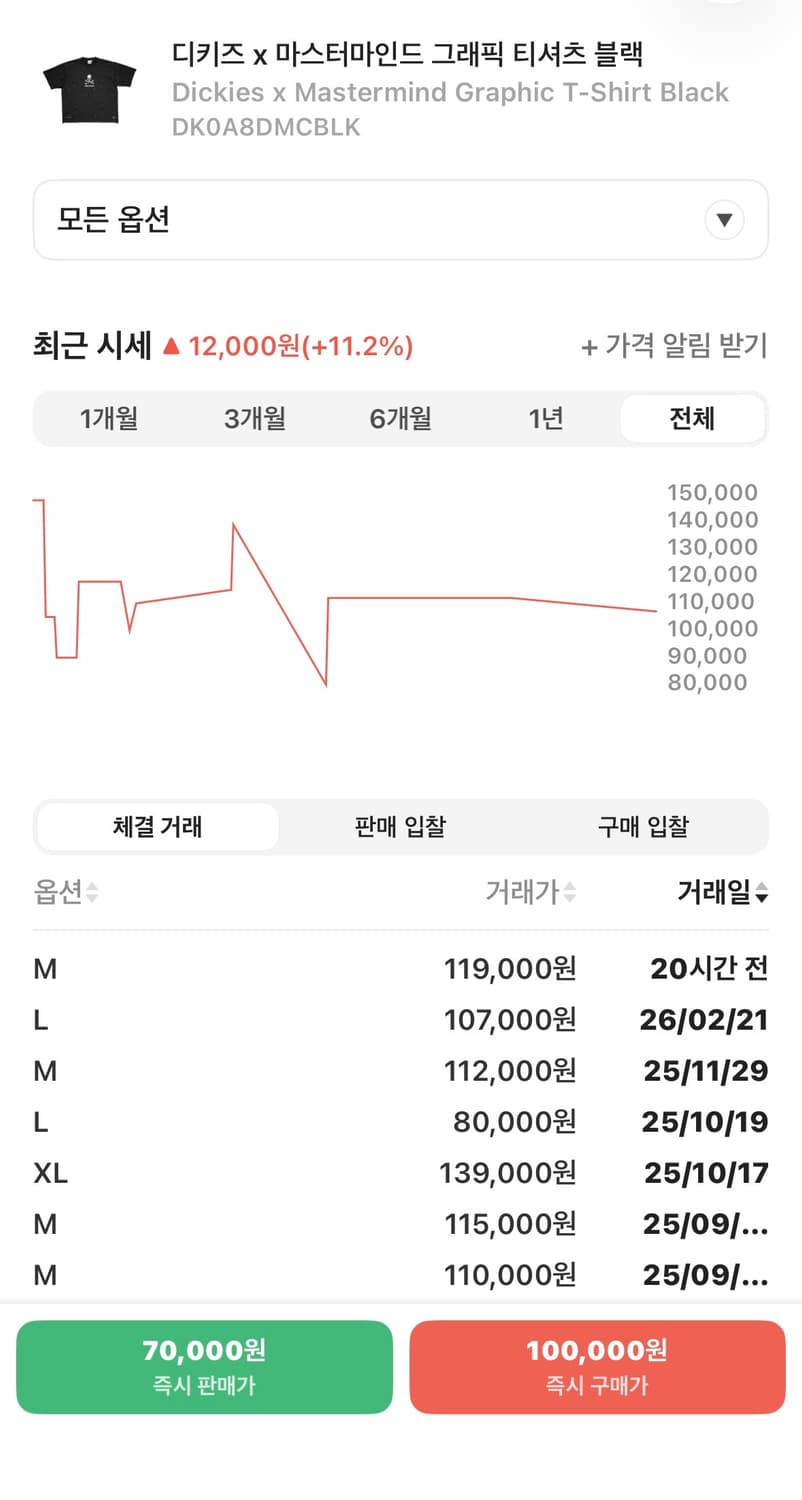The image size is (802, 1500).
Task: Open the 모든 옵션 options dropdown
Action: 400,220
